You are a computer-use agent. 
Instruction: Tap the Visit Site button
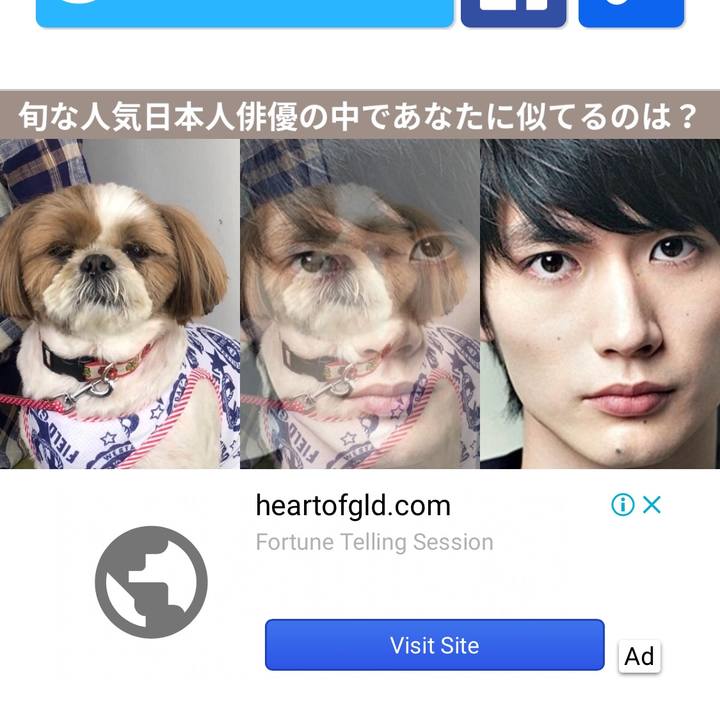[x=434, y=645]
